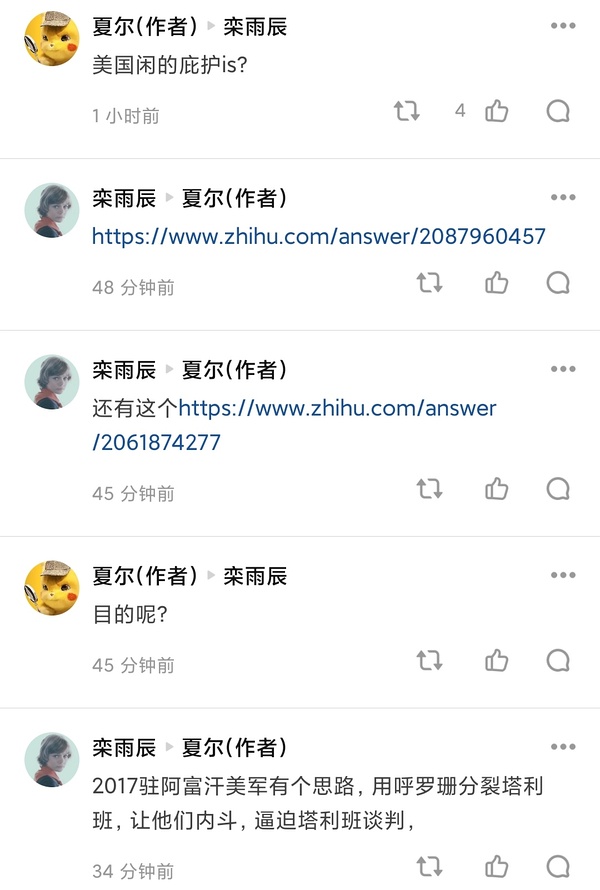Open overflow menu on the "2017驻阿富汗美军" comment
Screen dimensions: 600x890
(563, 748)
